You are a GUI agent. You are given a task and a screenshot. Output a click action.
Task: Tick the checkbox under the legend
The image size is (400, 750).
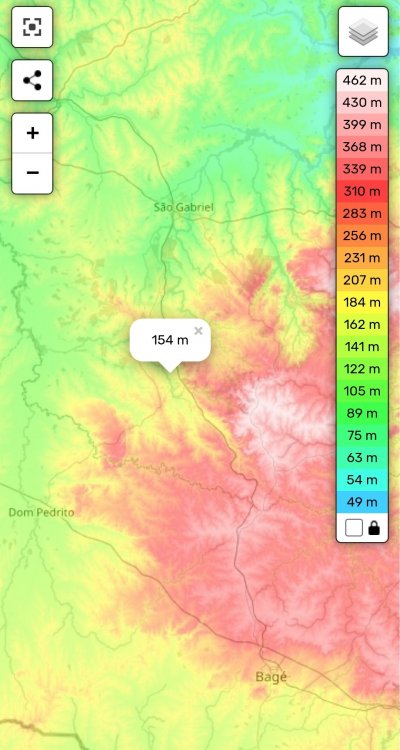click(354, 528)
